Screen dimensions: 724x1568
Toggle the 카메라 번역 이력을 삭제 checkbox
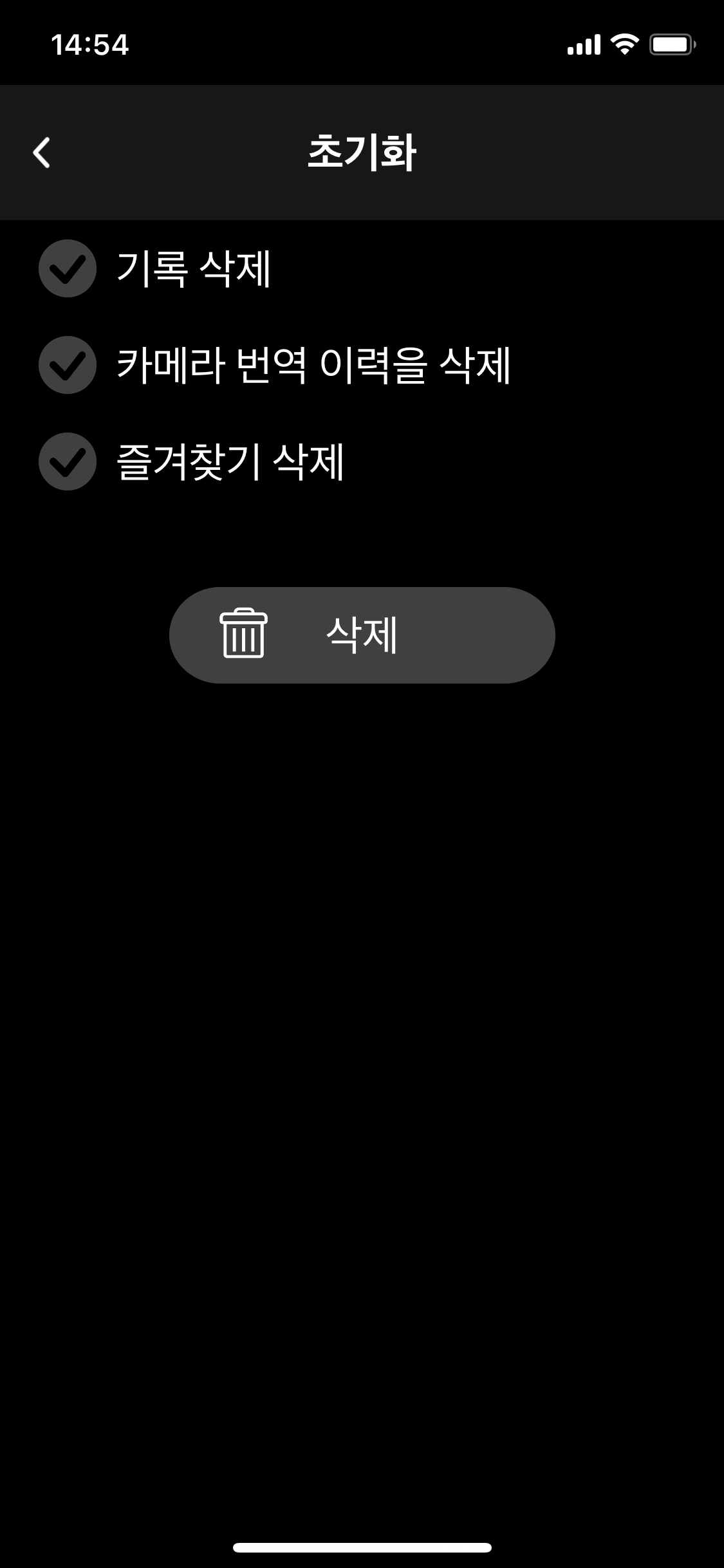pos(68,365)
